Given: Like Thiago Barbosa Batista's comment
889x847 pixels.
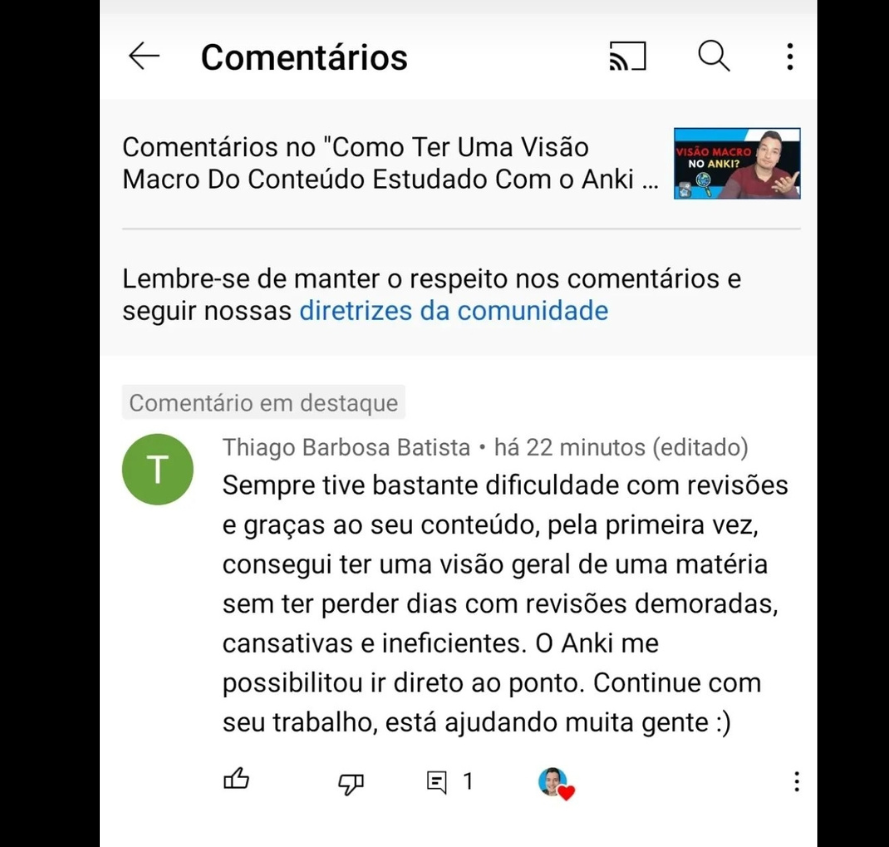Looking at the screenshot, I should 236,781.
